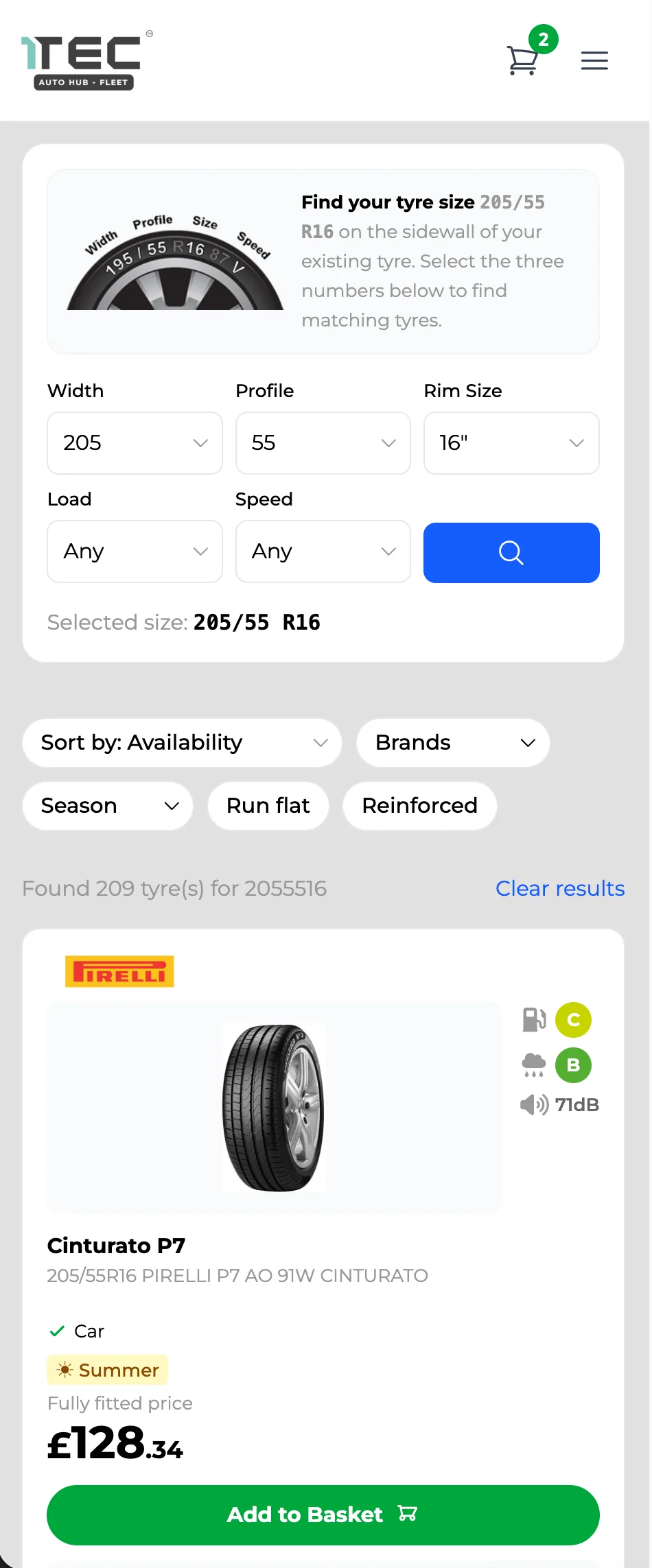Add the Cinturato P7 to basket
Screen dimensions: 652x1568
coord(323,1515)
